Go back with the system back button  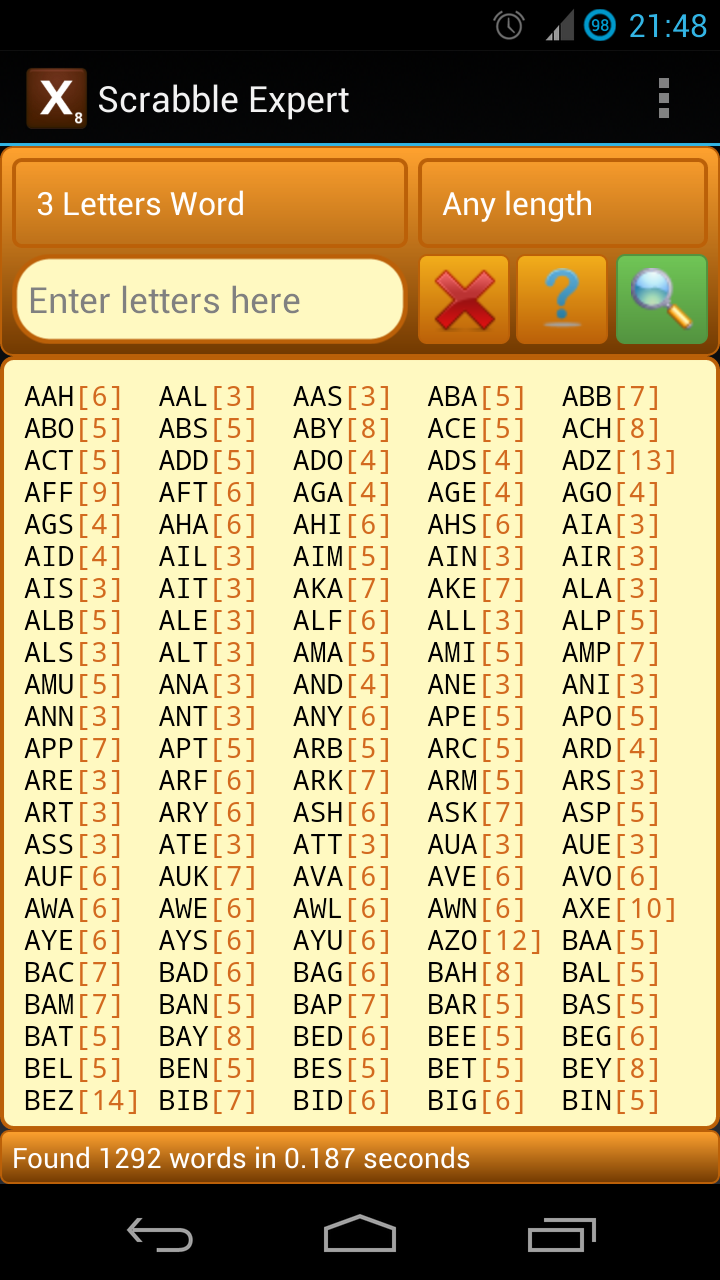tap(160, 1235)
